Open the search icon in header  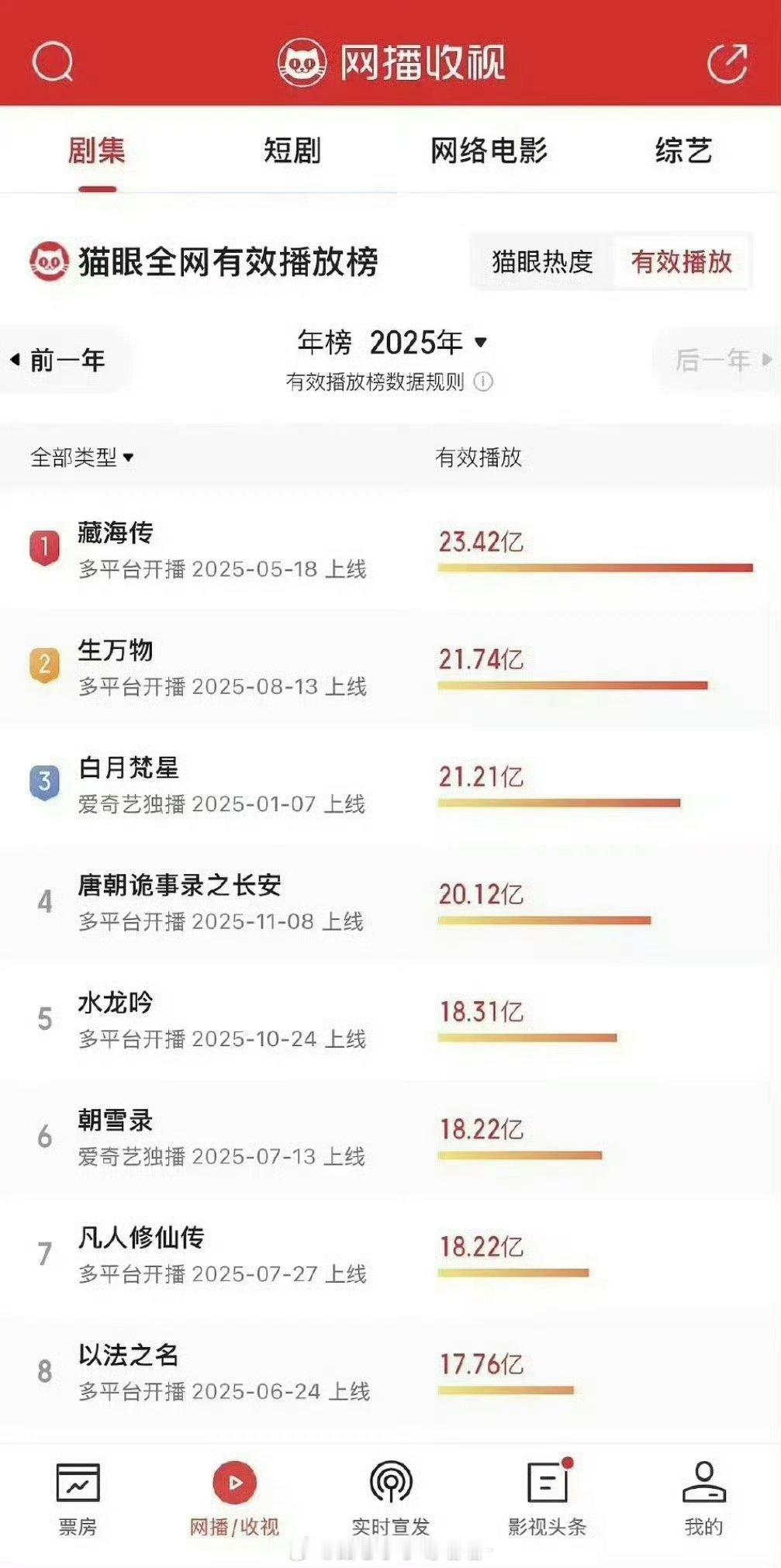[x=53, y=62]
